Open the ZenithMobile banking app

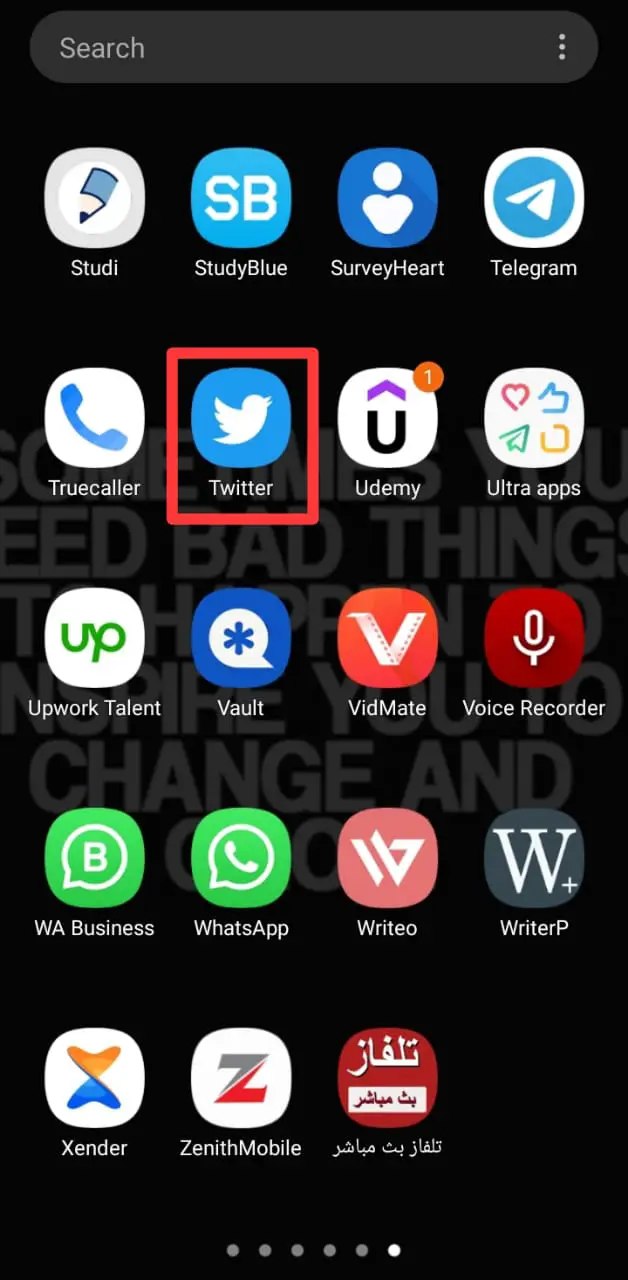tap(241, 1078)
